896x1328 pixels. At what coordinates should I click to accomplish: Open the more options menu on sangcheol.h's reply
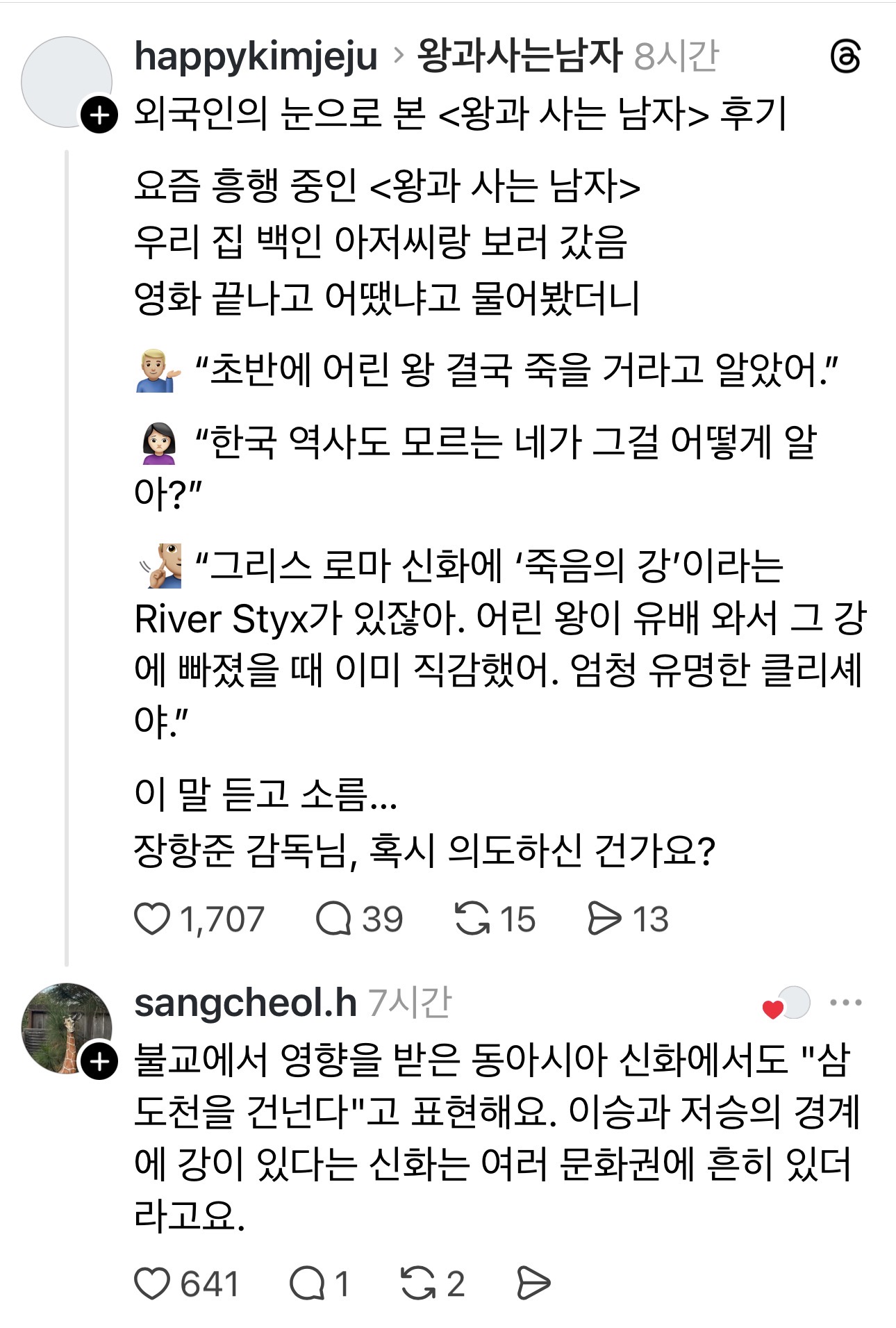(845, 1003)
